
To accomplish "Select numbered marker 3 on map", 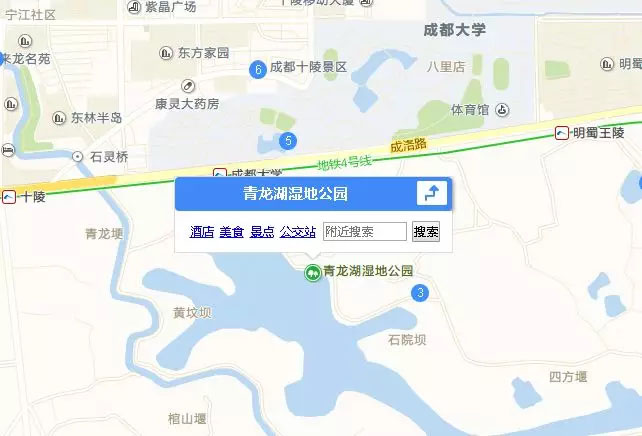I will coord(420,293).
